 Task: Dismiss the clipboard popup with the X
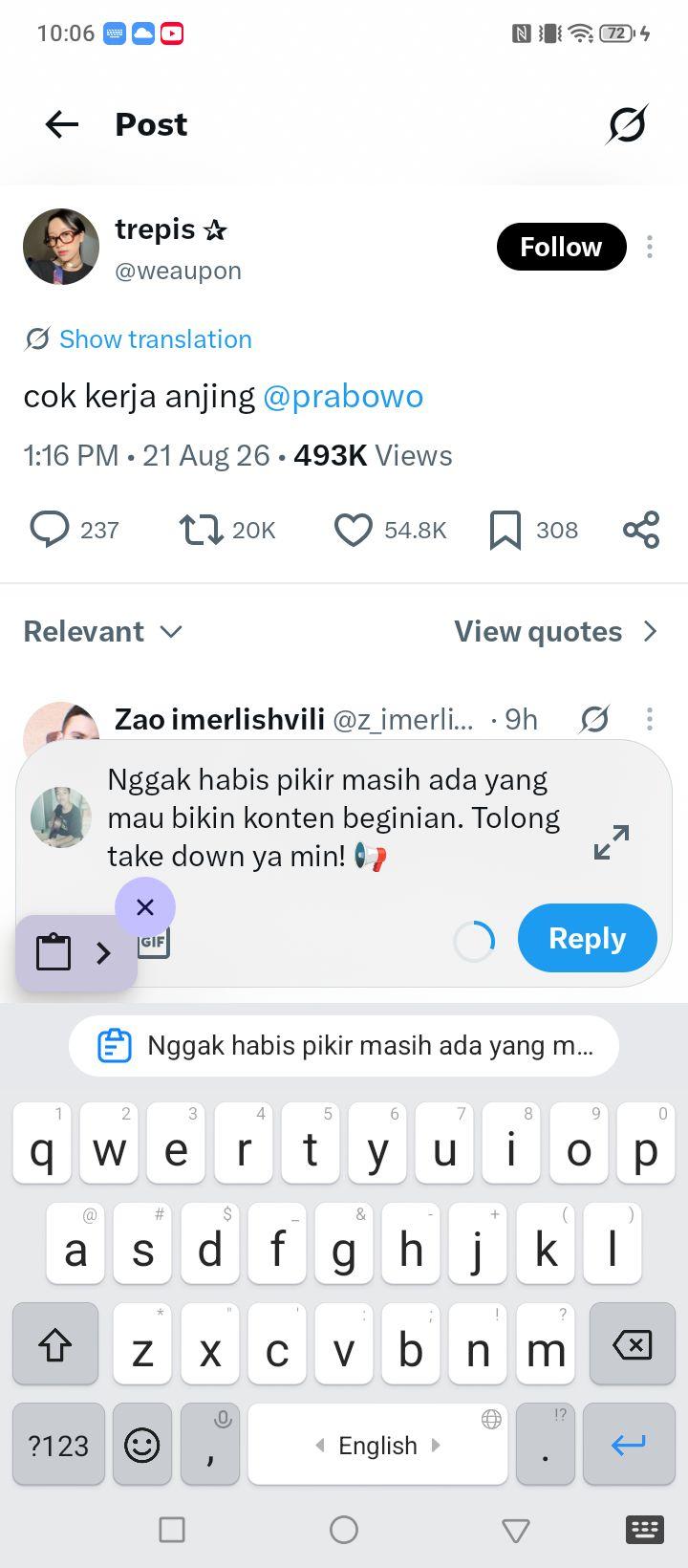(x=145, y=907)
